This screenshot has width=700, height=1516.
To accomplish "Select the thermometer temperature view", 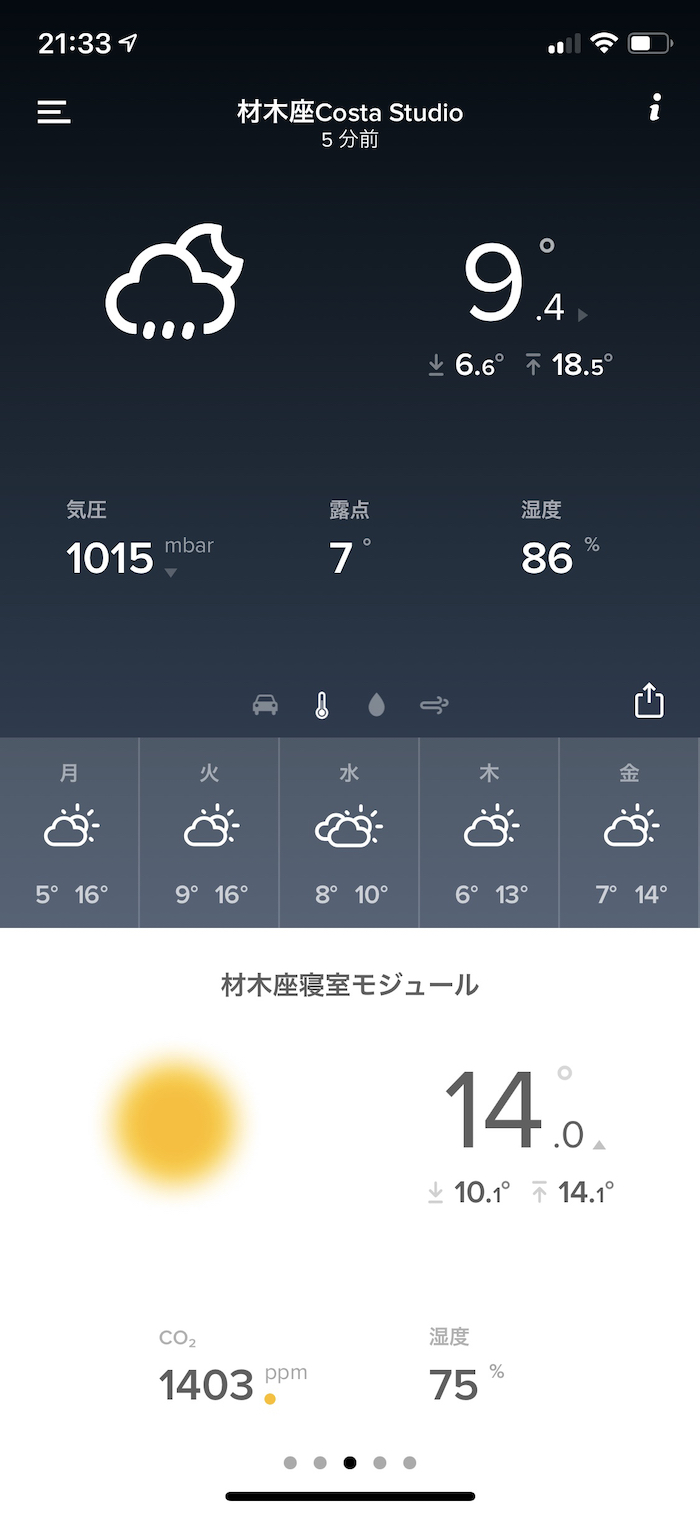I will (x=321, y=706).
